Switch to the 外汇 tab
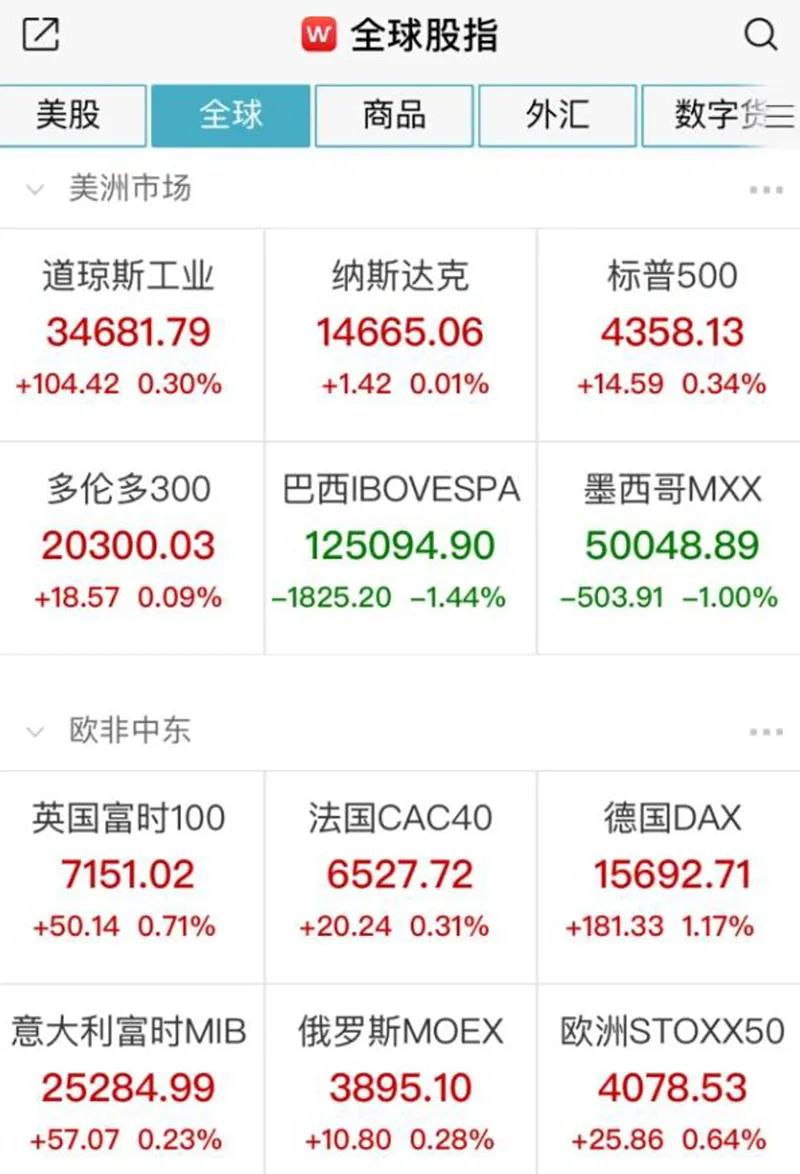This screenshot has height=1174, width=800. point(557,115)
